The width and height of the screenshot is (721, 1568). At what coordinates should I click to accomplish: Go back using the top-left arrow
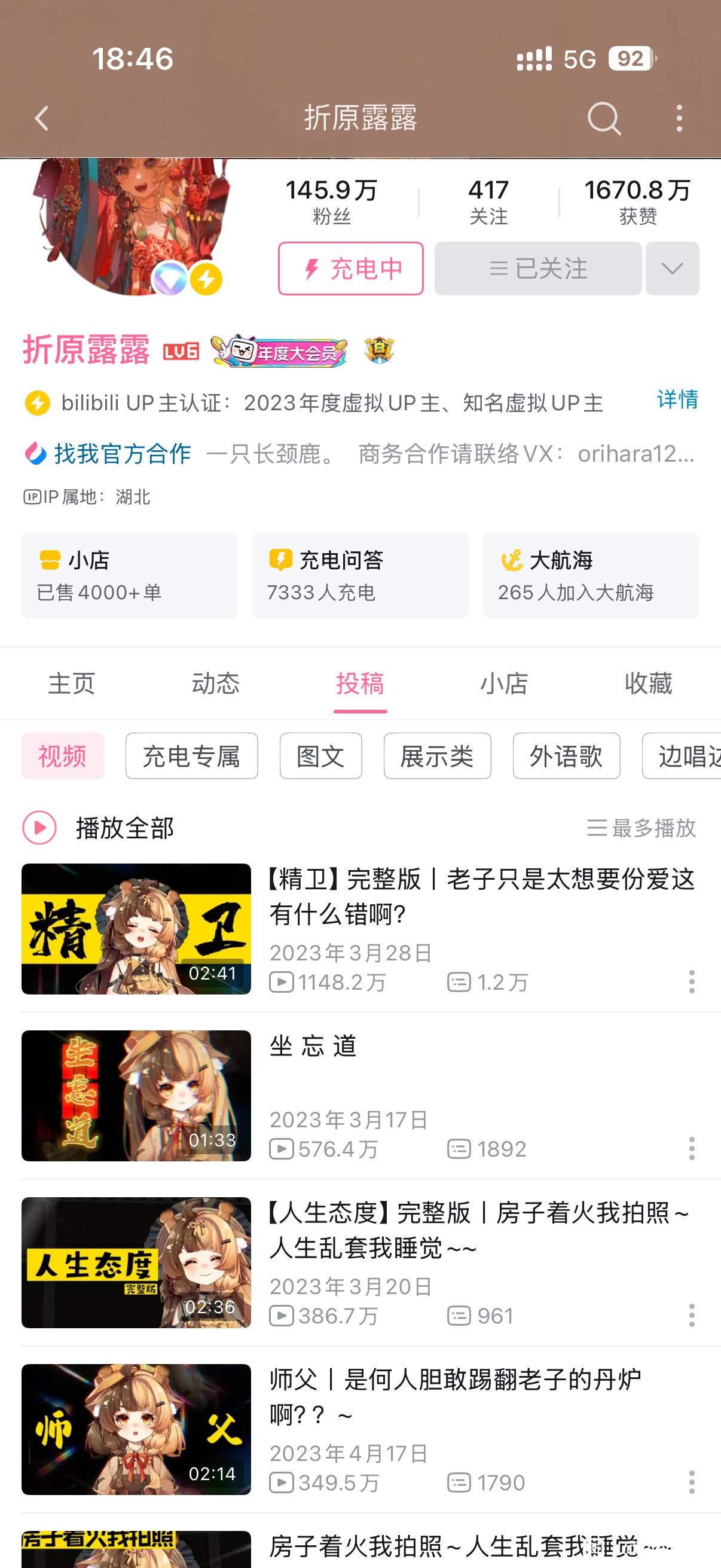click(41, 118)
